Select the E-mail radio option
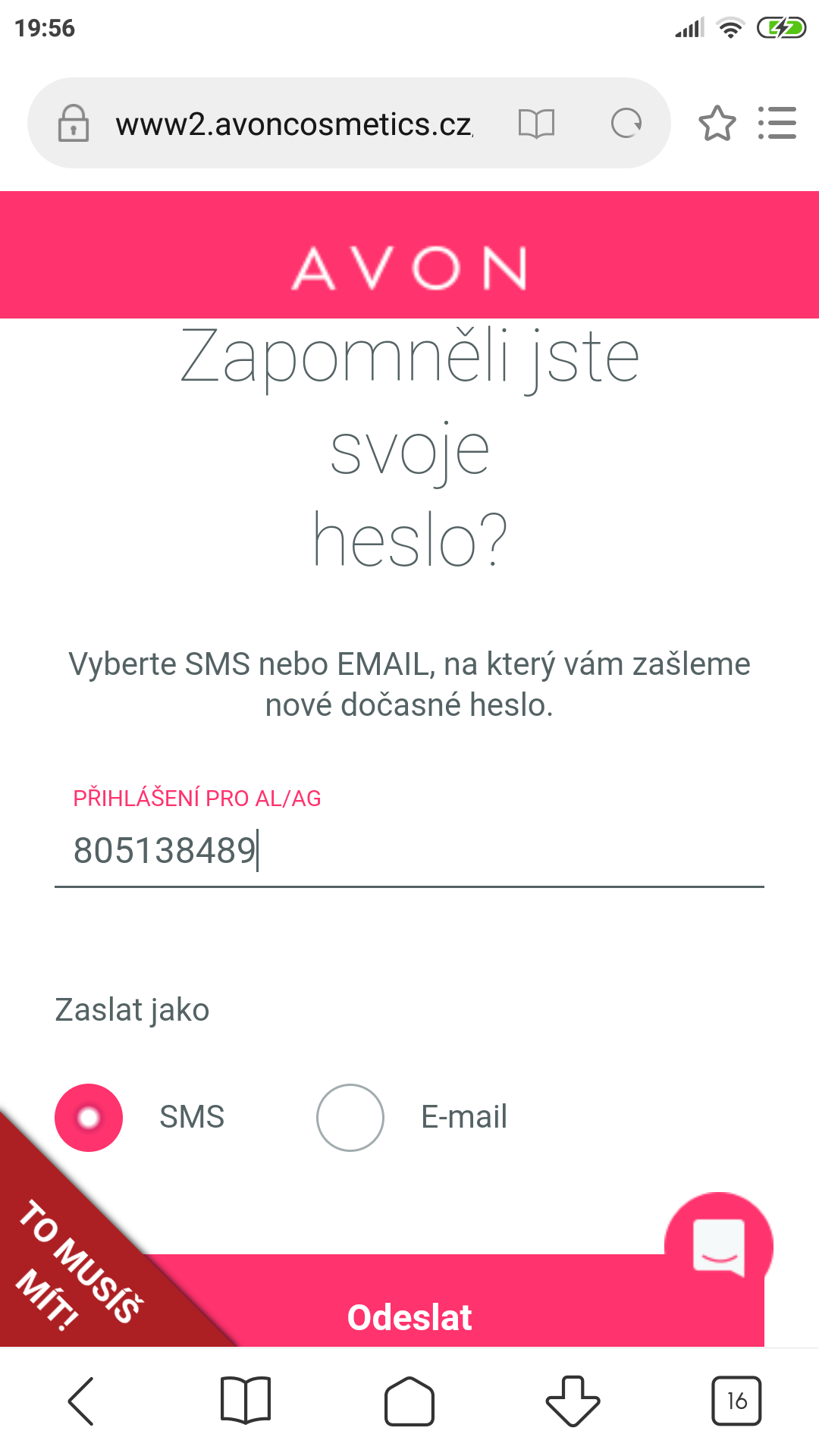The width and height of the screenshot is (819, 1456). coord(350,1118)
